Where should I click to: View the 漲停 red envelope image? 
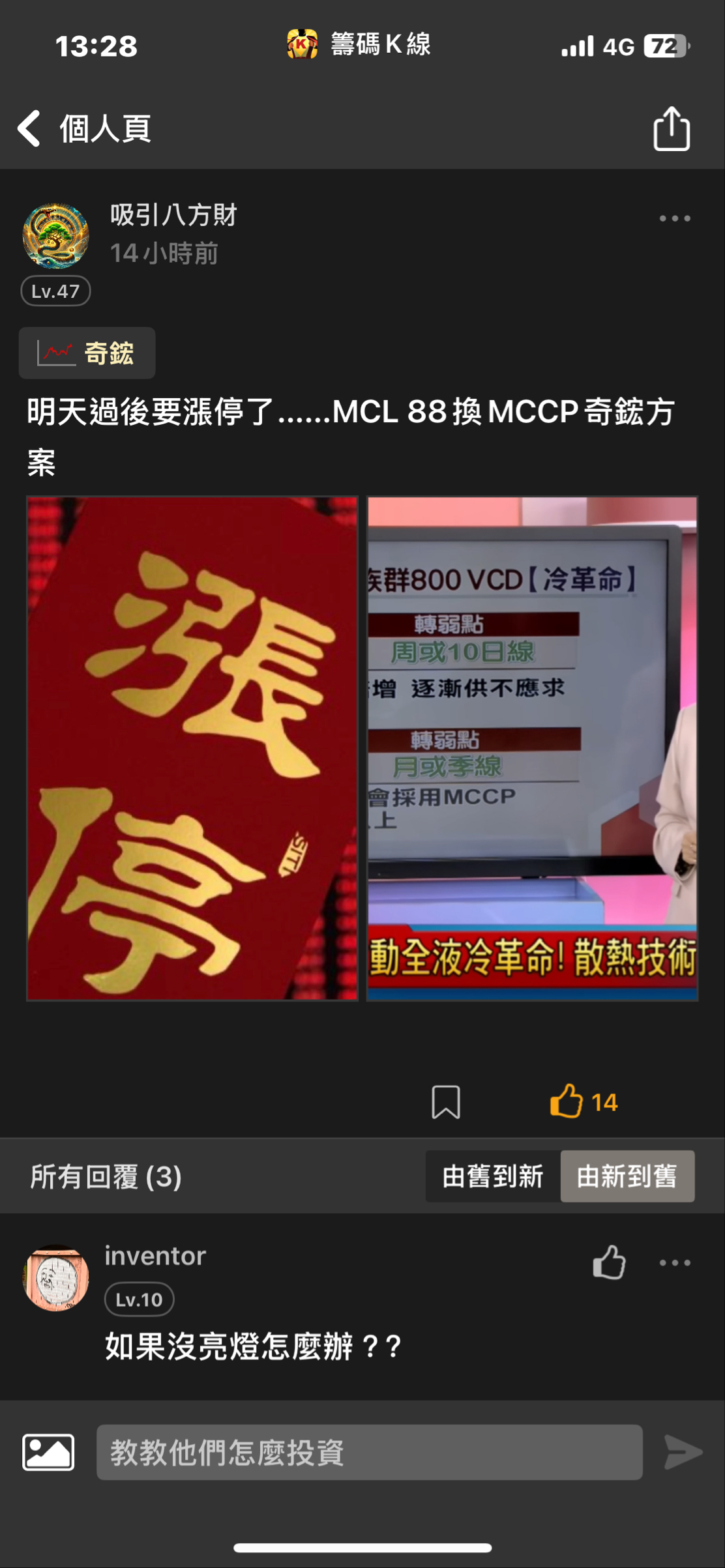192,748
